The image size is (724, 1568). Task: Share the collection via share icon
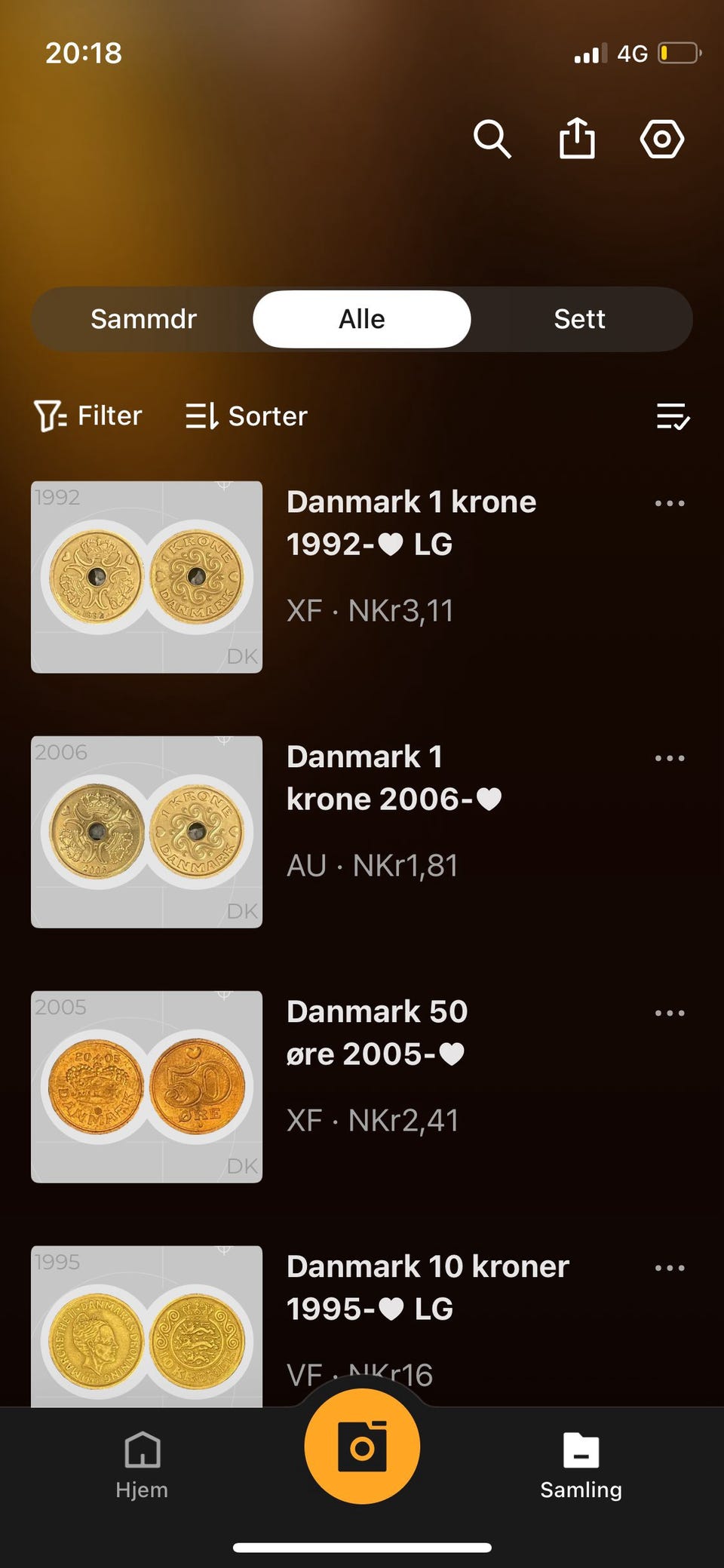[x=577, y=139]
